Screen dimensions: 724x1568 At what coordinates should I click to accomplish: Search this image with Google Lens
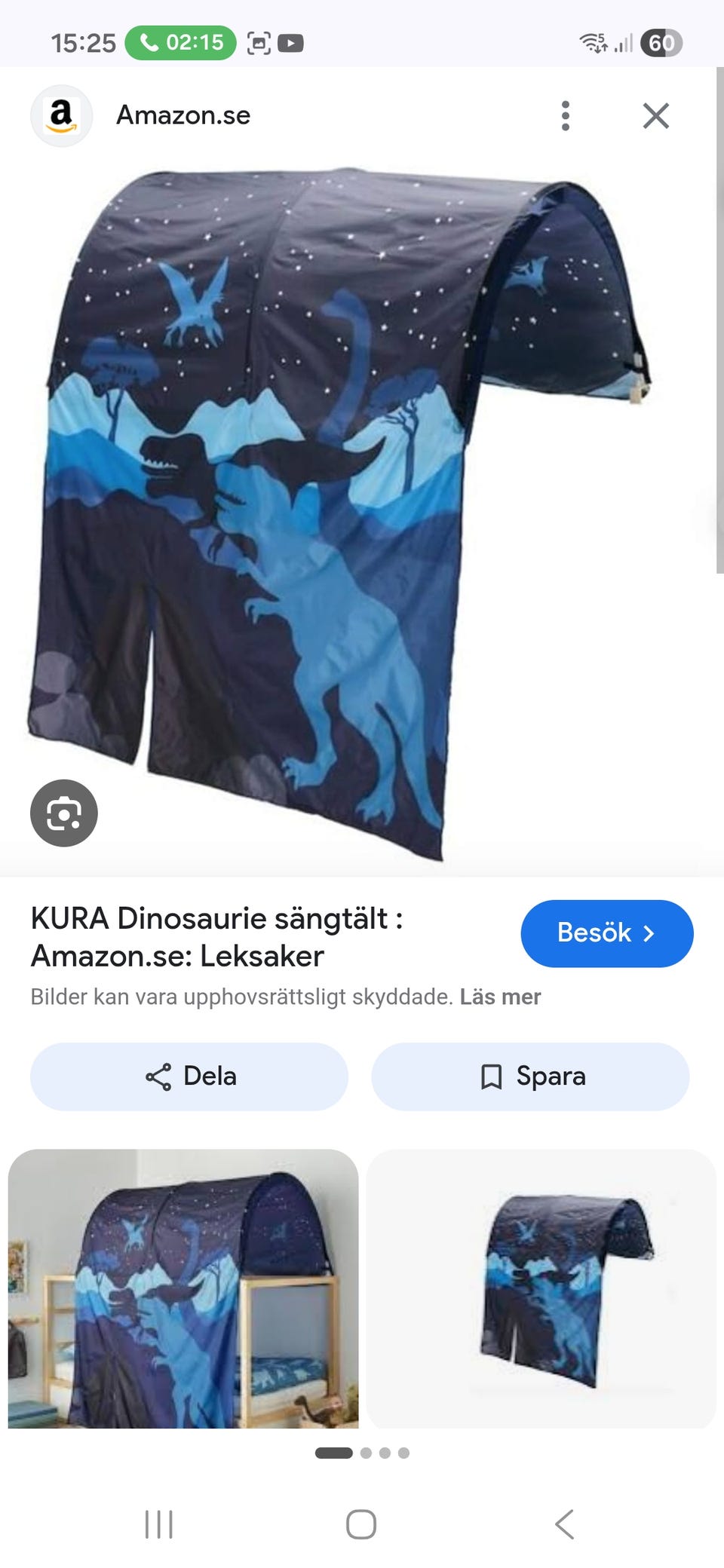[x=64, y=813]
